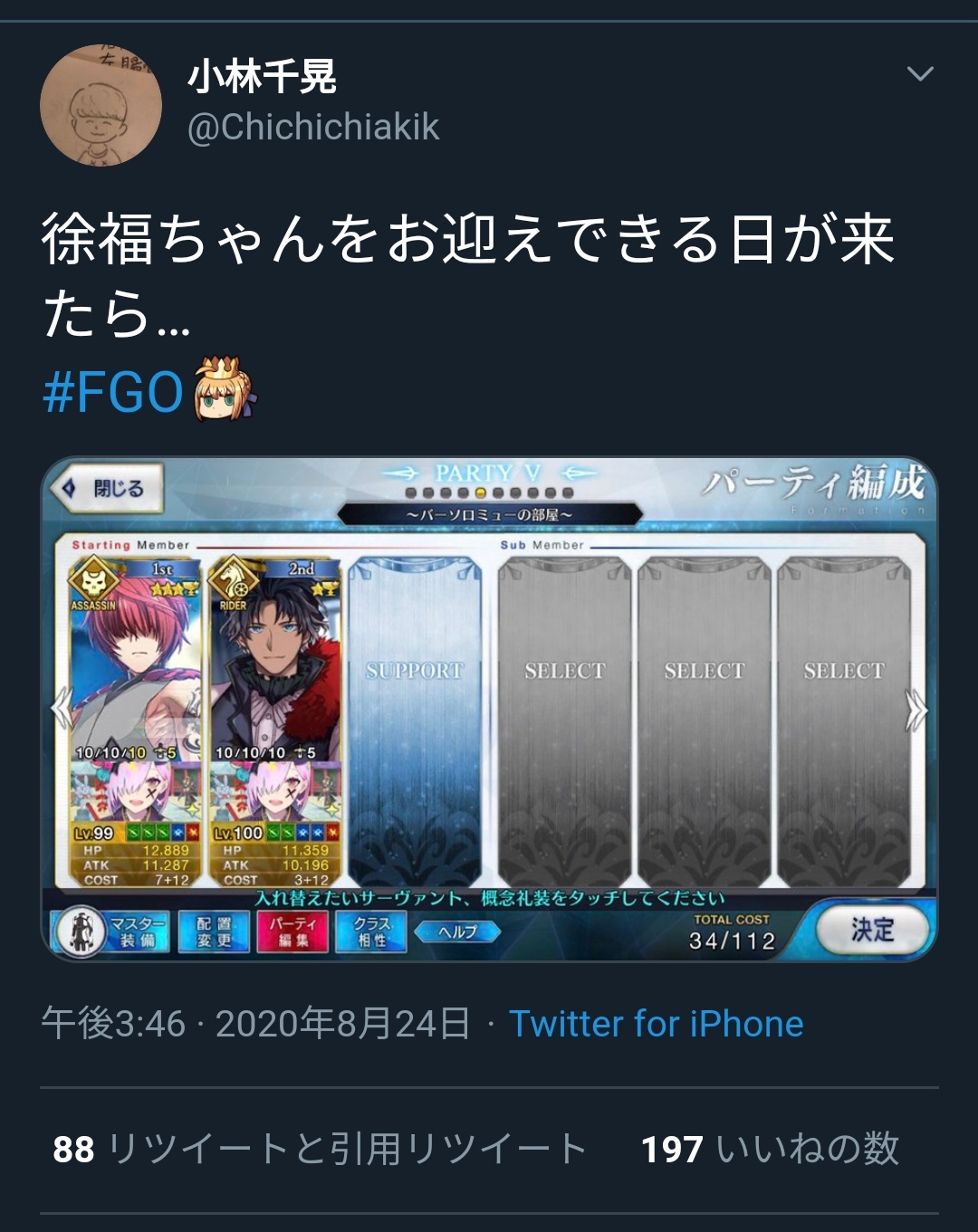Open the Twitter for iPhone link
Screen dimensions: 978x1232
(656, 1024)
